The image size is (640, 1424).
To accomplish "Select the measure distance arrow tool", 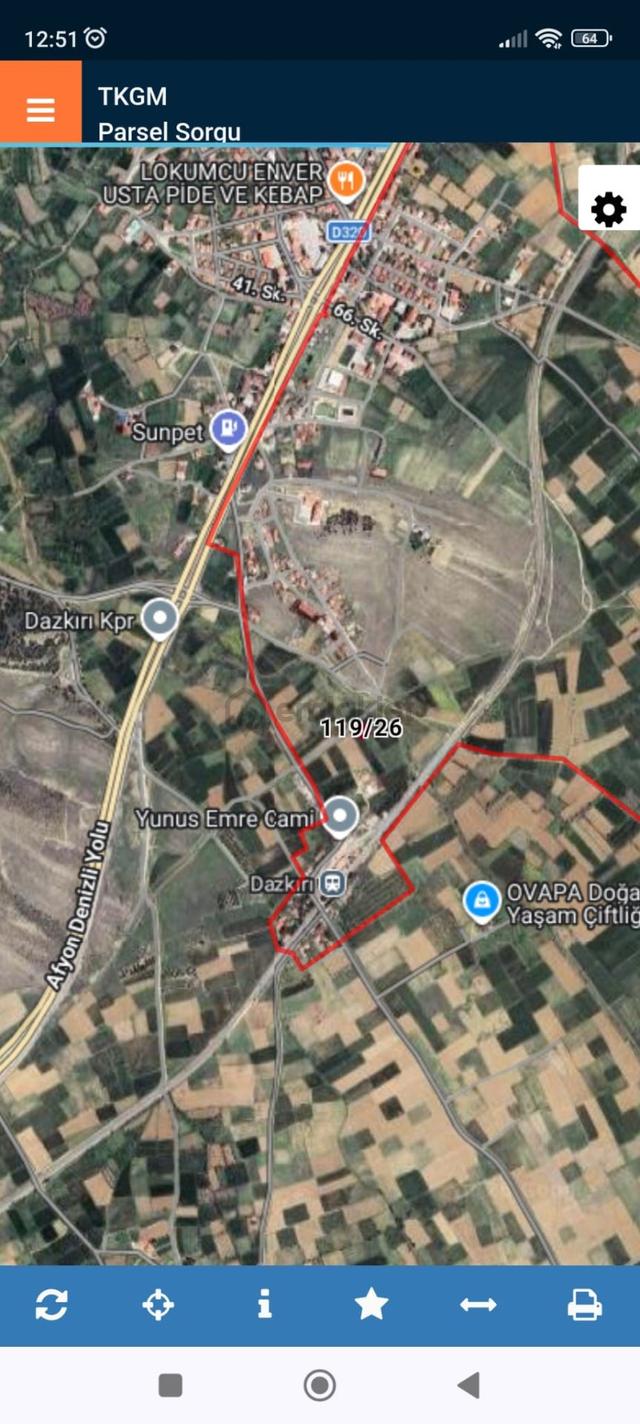I will pos(478,1305).
